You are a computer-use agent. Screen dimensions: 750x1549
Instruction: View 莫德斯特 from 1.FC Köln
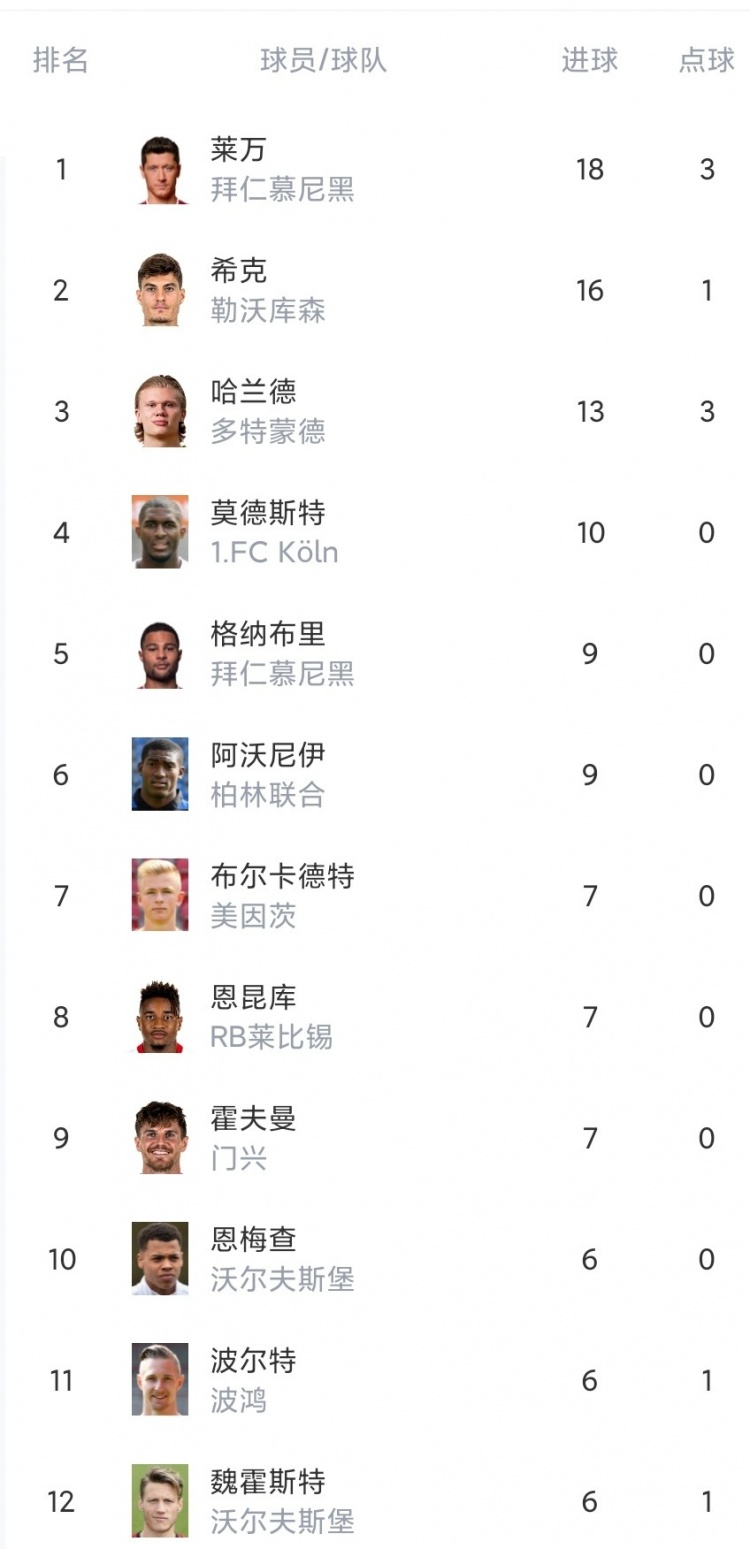point(375,532)
